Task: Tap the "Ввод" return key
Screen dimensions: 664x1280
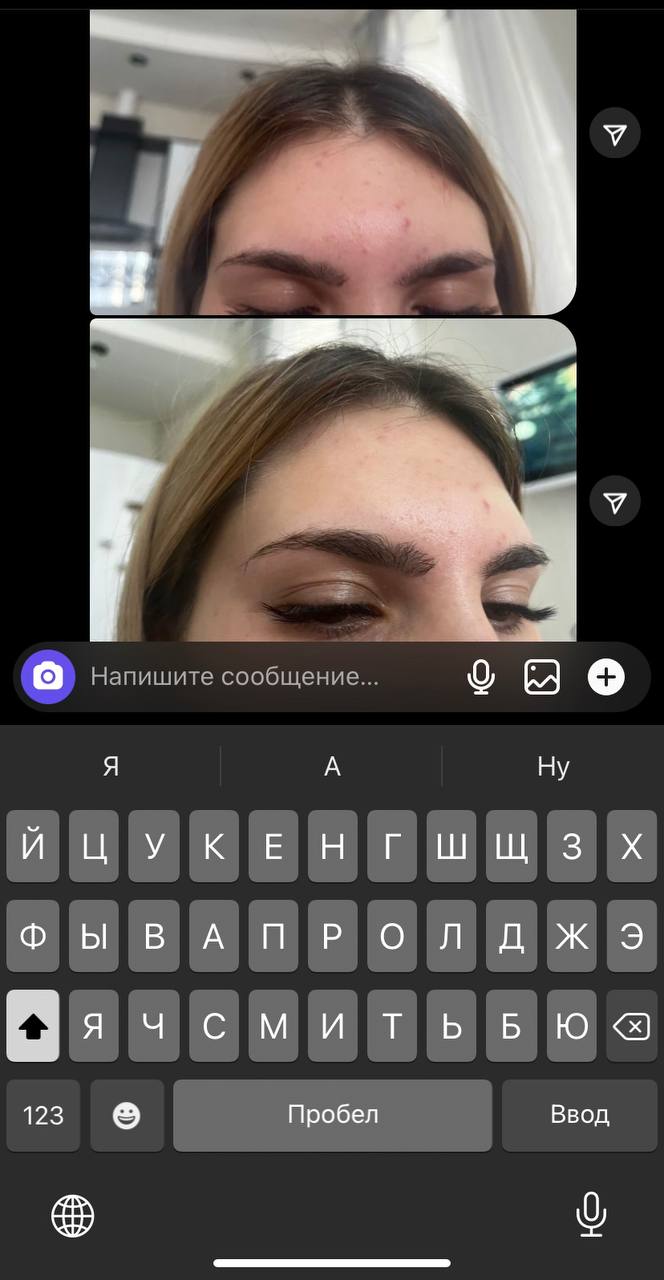Action: click(580, 1115)
